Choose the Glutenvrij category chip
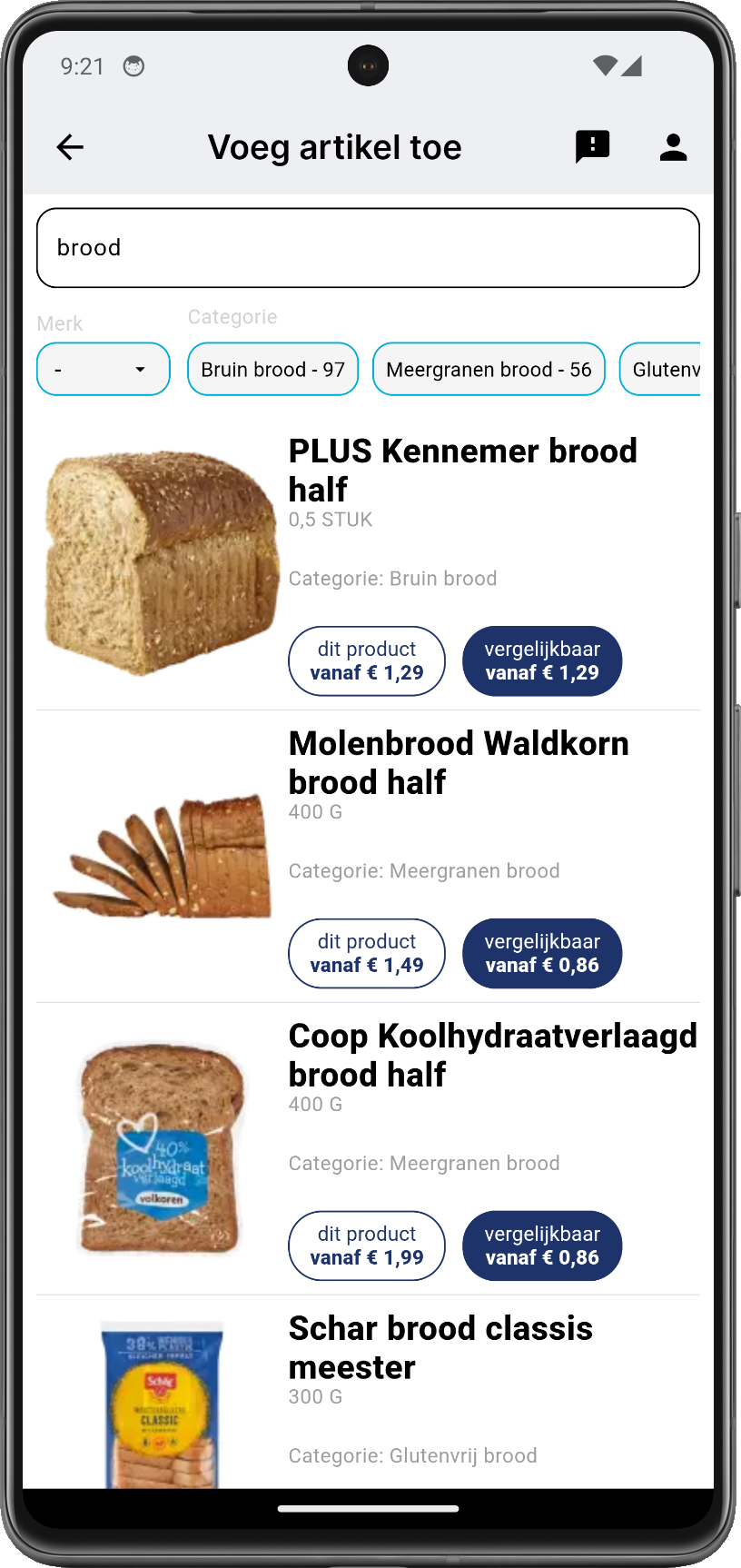 coord(663,369)
